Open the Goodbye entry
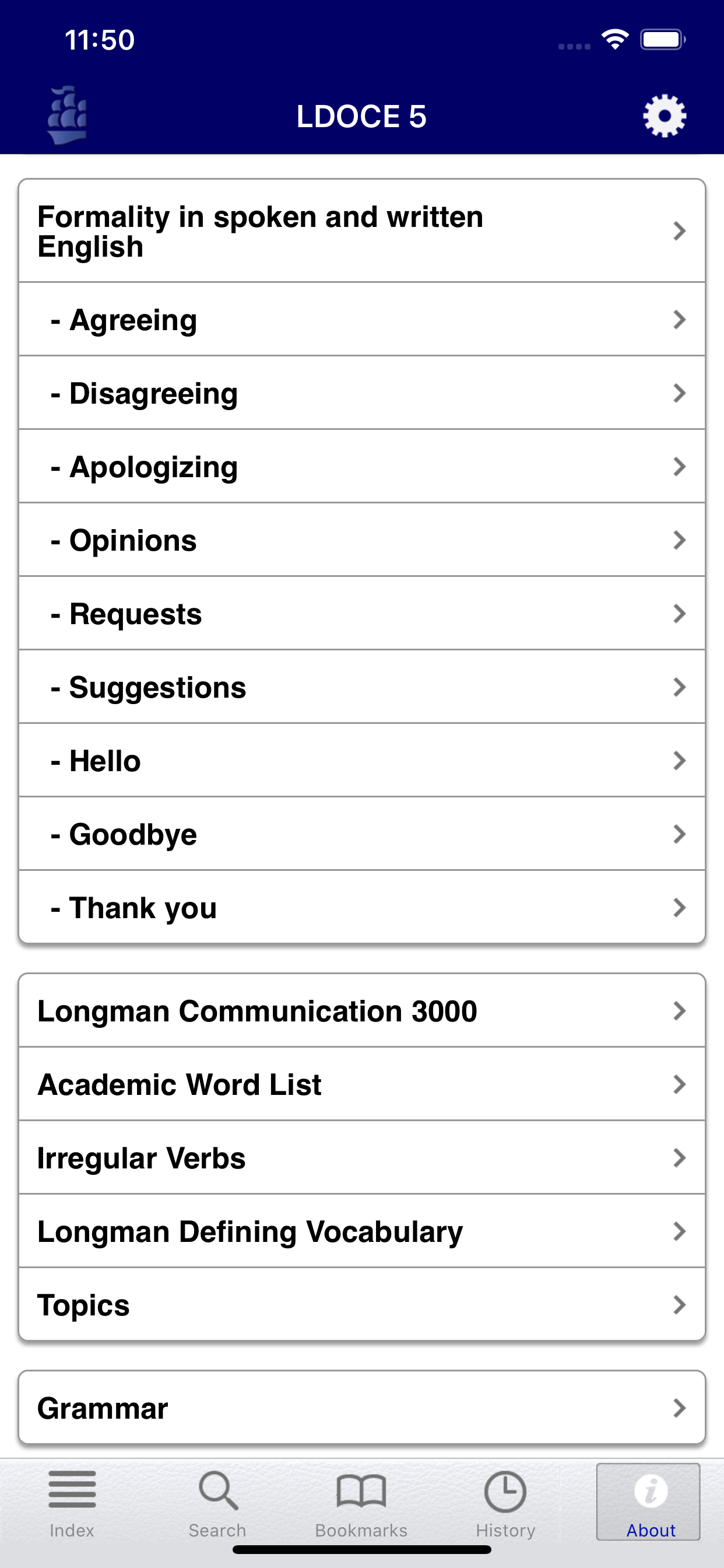The height and width of the screenshot is (1568, 724). pos(362,835)
